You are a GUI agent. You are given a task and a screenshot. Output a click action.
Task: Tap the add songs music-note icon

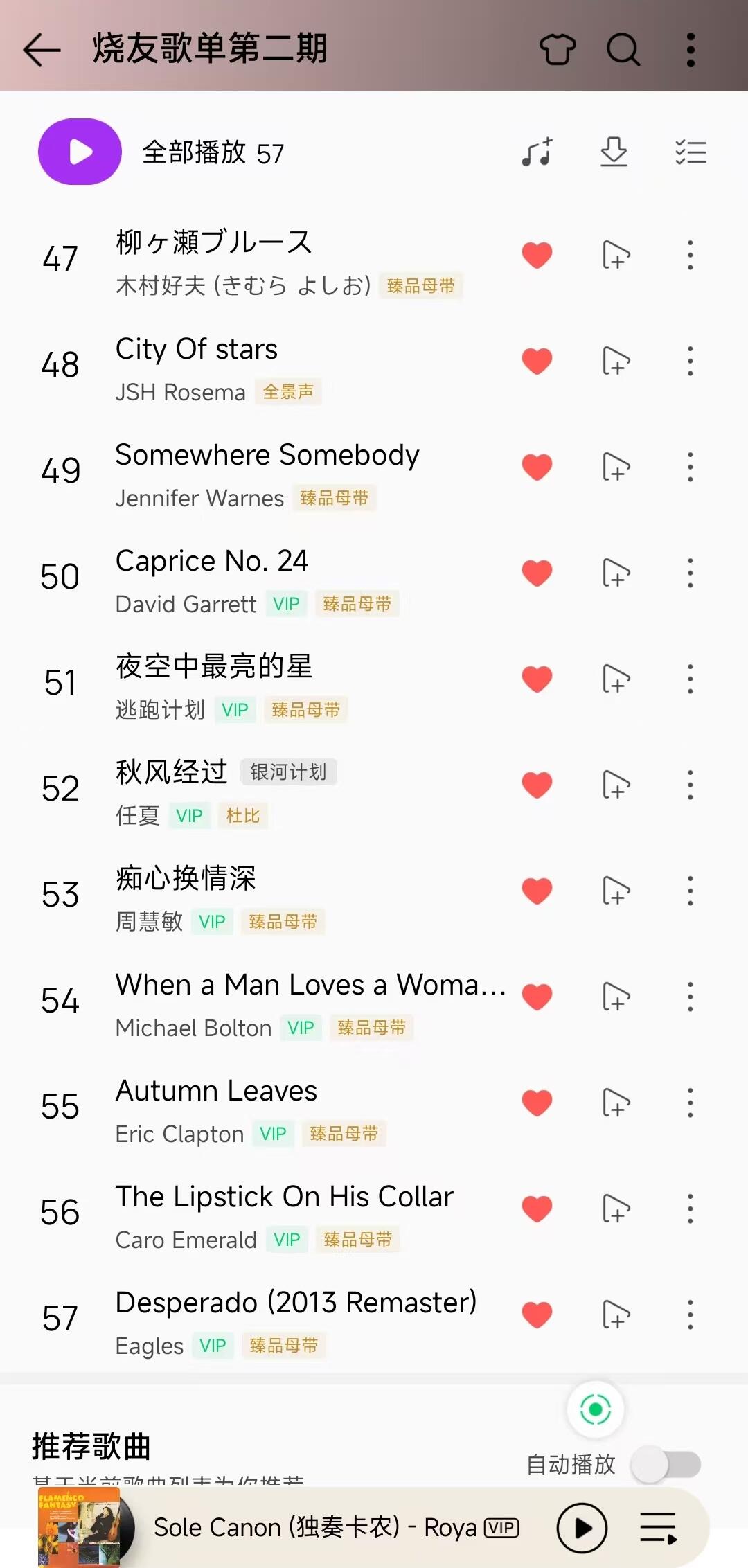coord(537,152)
